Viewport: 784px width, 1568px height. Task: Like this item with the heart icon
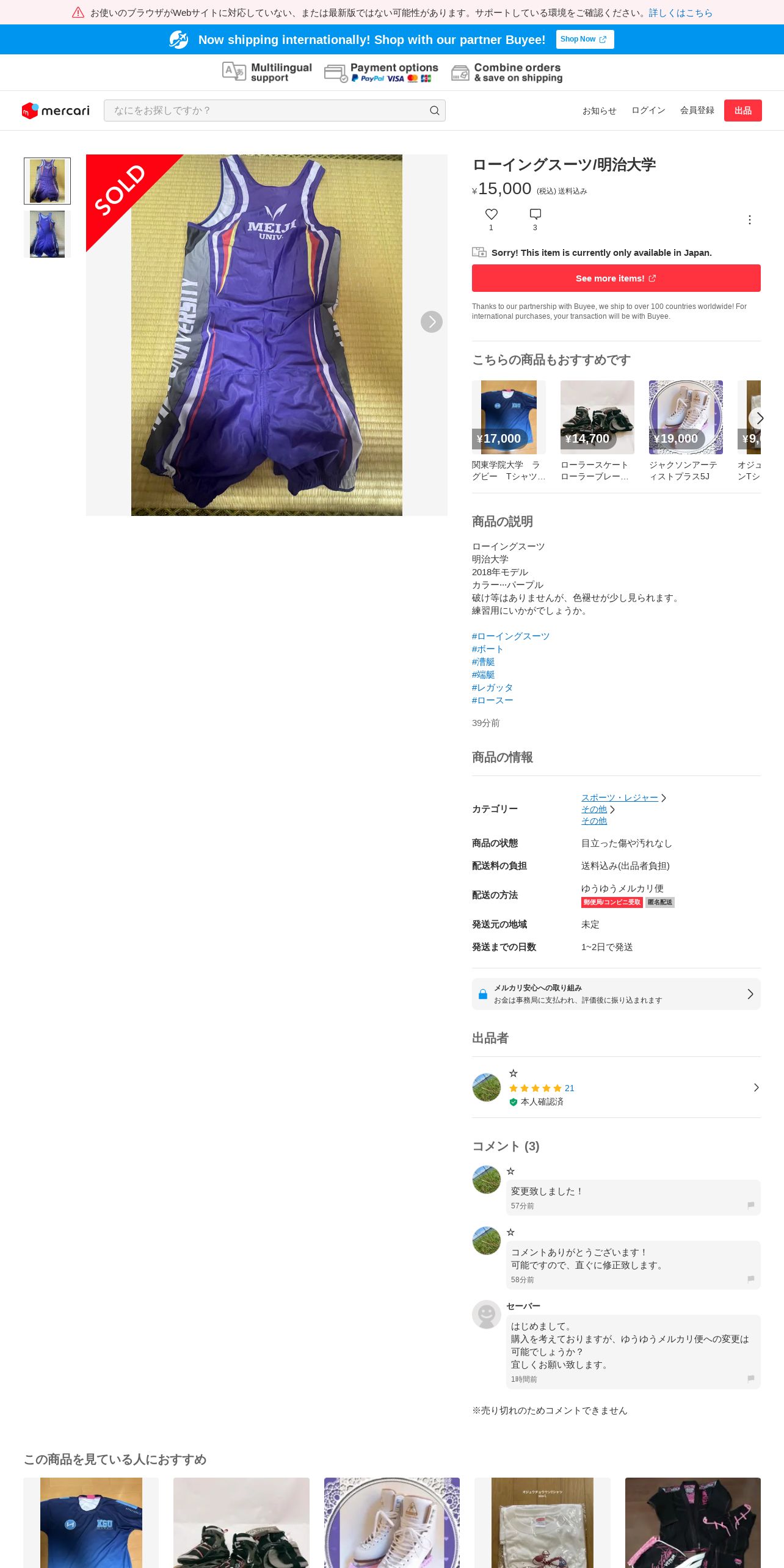pyautogui.click(x=491, y=214)
